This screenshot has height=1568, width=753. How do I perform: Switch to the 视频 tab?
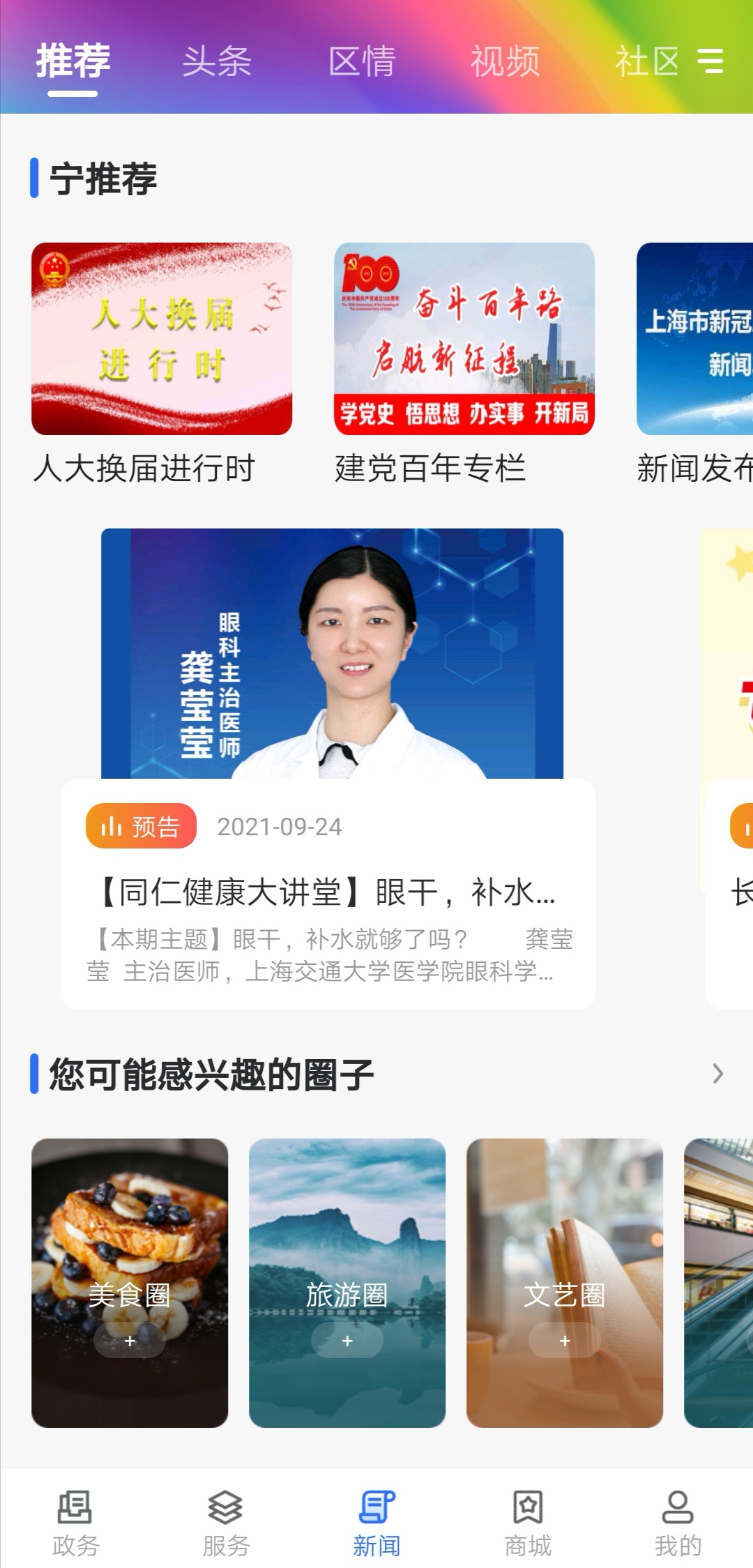[x=505, y=61]
